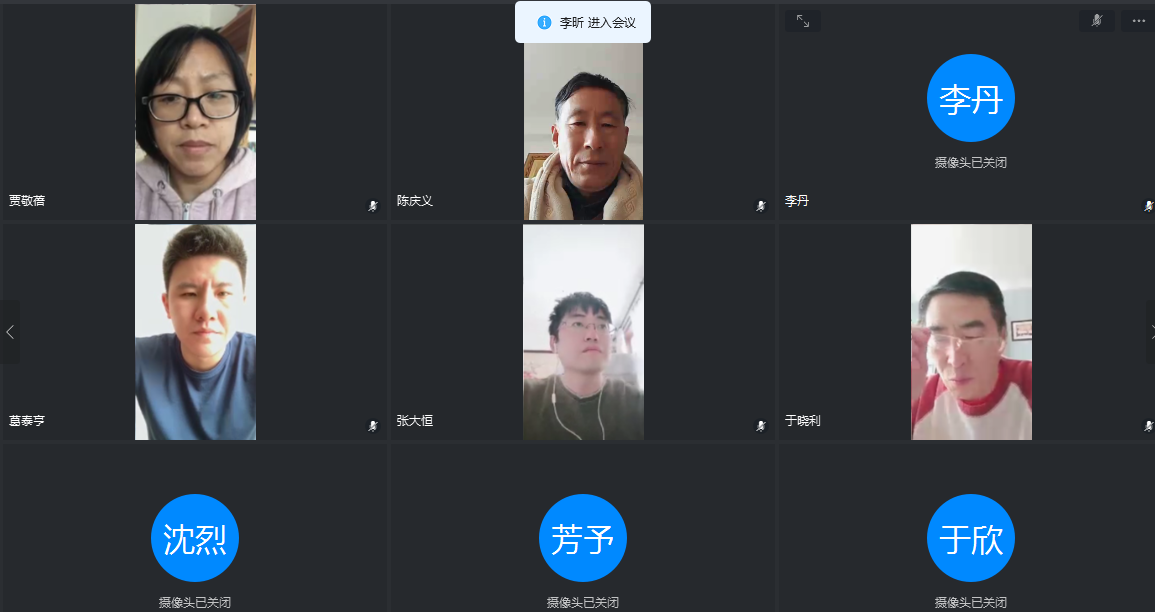Select 贾敬蓓's video tile
This screenshot has height=612, width=1155.
[x=195, y=112]
